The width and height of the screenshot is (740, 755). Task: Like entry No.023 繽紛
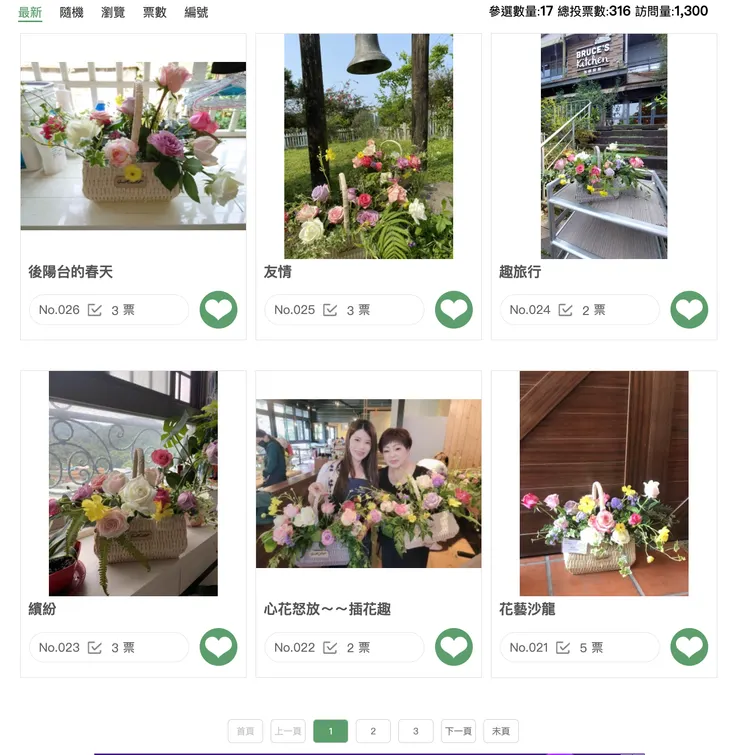click(x=218, y=647)
